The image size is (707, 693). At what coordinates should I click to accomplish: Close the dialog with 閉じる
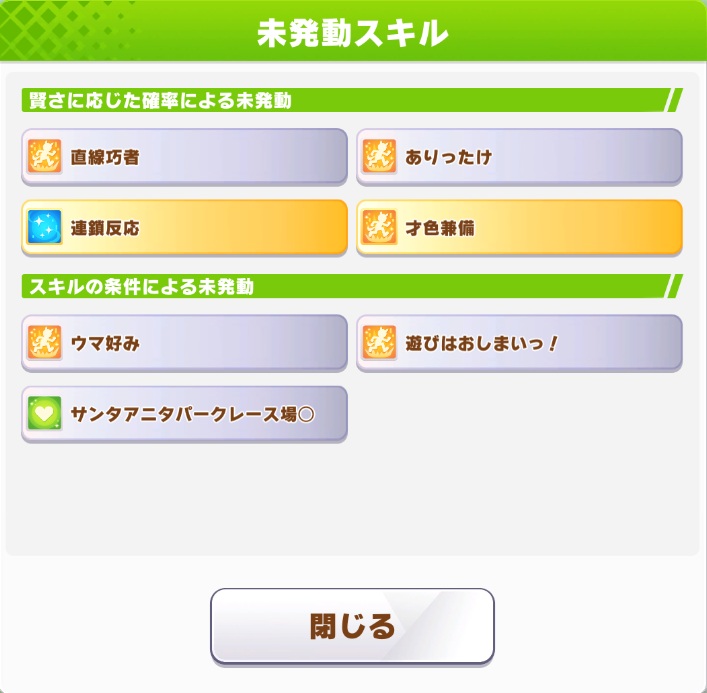352,626
